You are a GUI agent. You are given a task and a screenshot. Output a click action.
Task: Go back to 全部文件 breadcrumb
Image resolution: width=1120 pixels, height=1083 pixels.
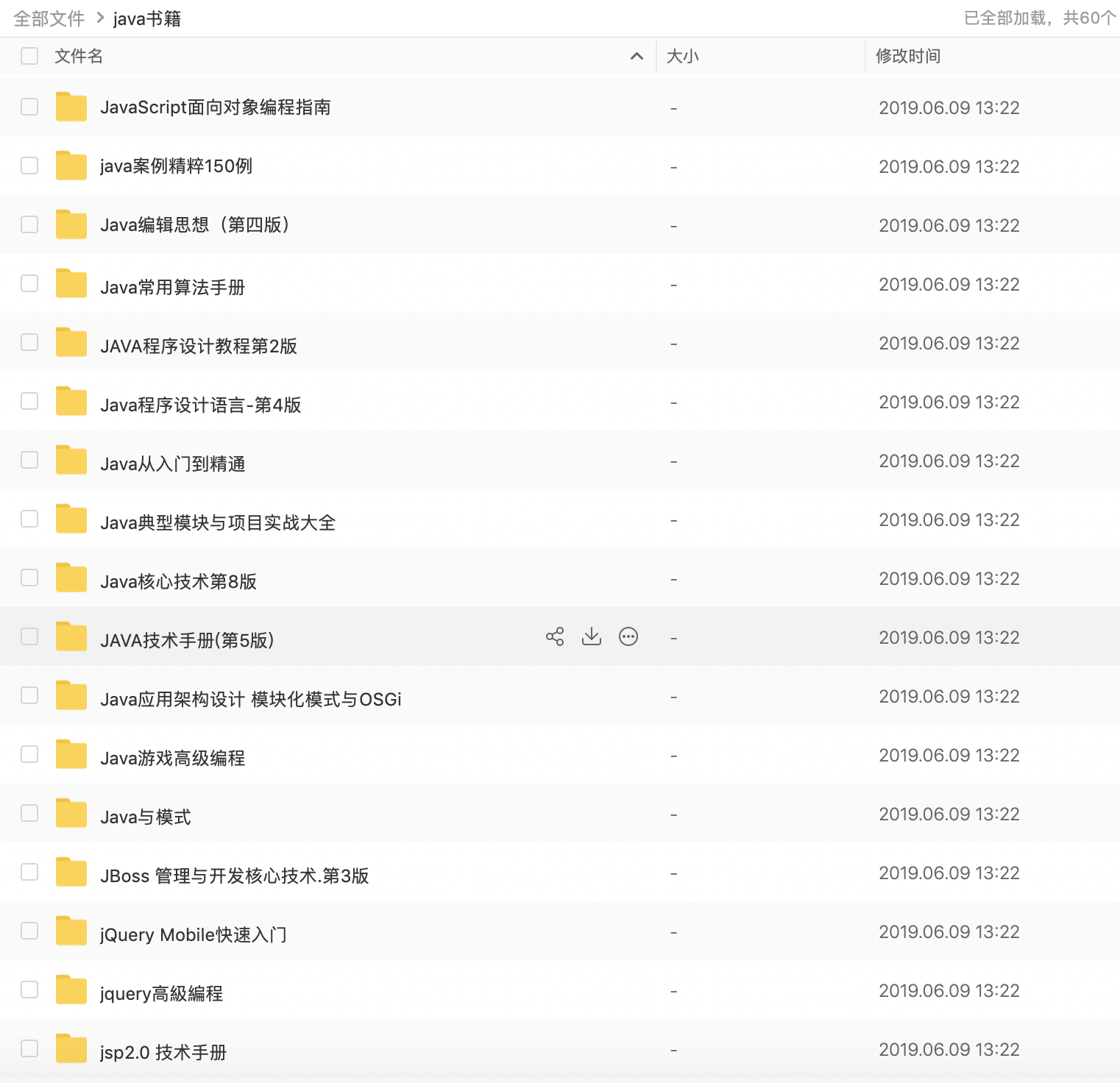(x=49, y=18)
